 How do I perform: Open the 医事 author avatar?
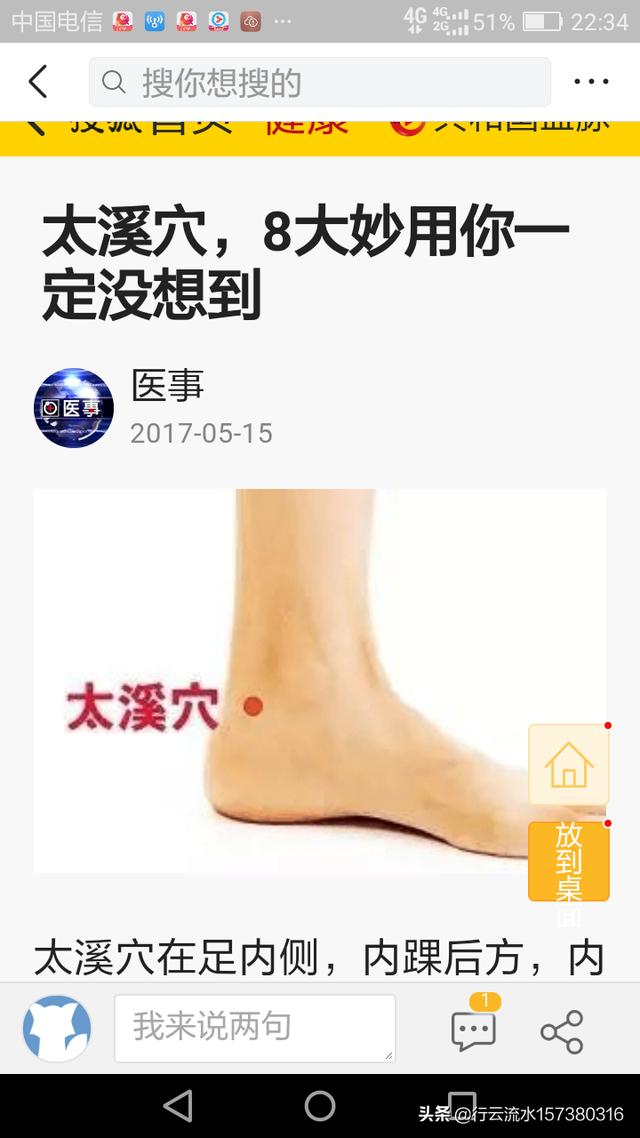tap(74, 408)
